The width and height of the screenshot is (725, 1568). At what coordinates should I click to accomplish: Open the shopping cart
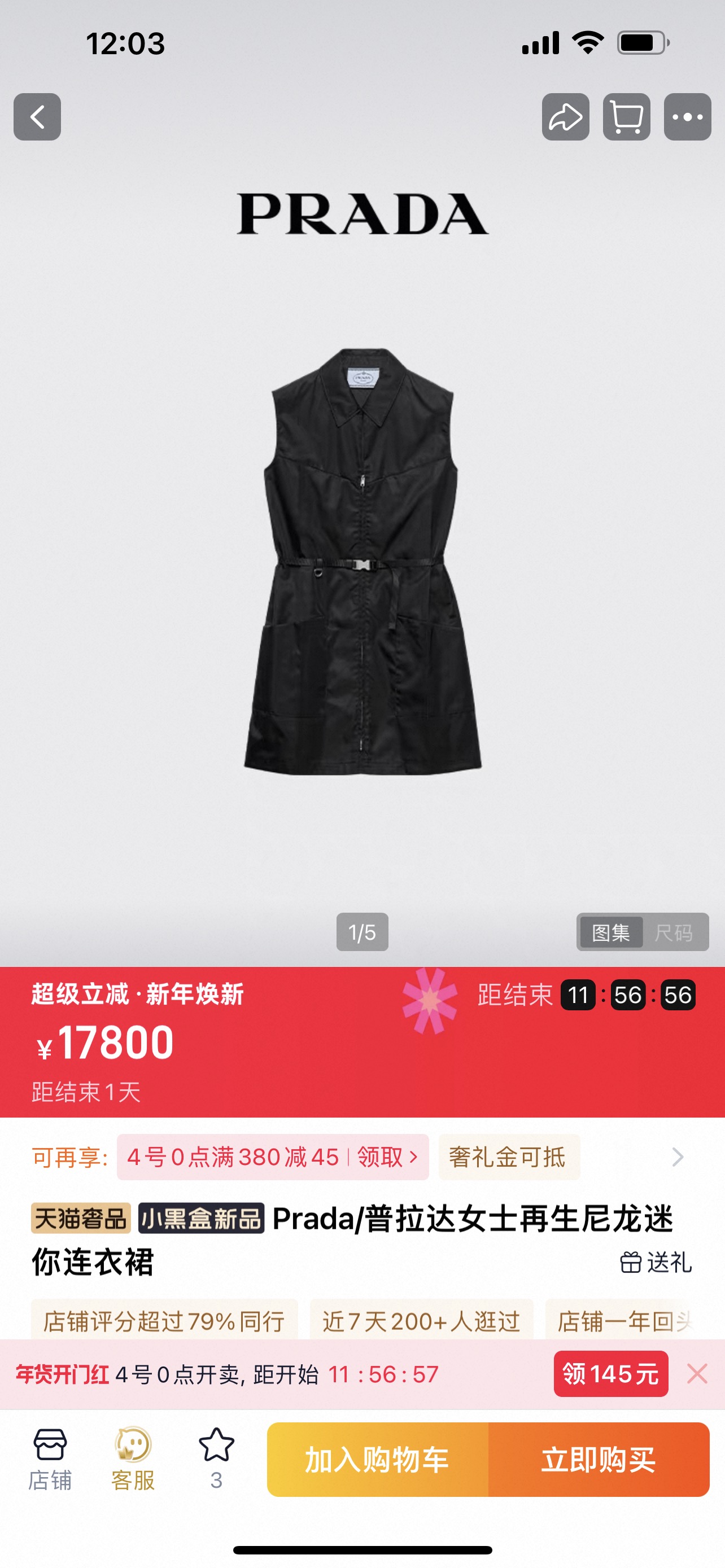click(x=626, y=117)
